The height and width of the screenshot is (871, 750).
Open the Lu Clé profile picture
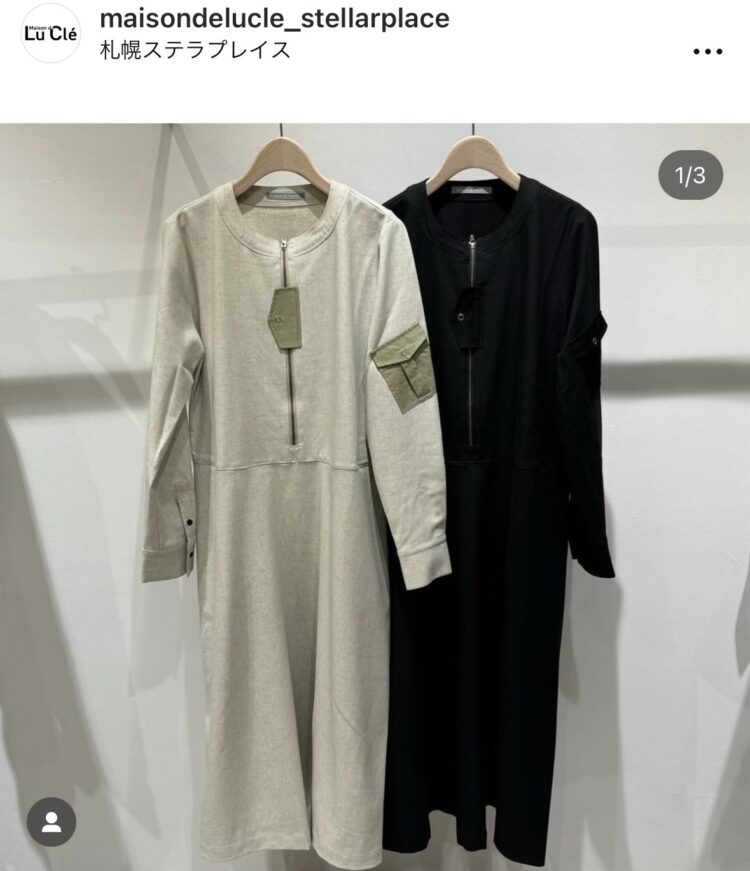tap(50, 33)
